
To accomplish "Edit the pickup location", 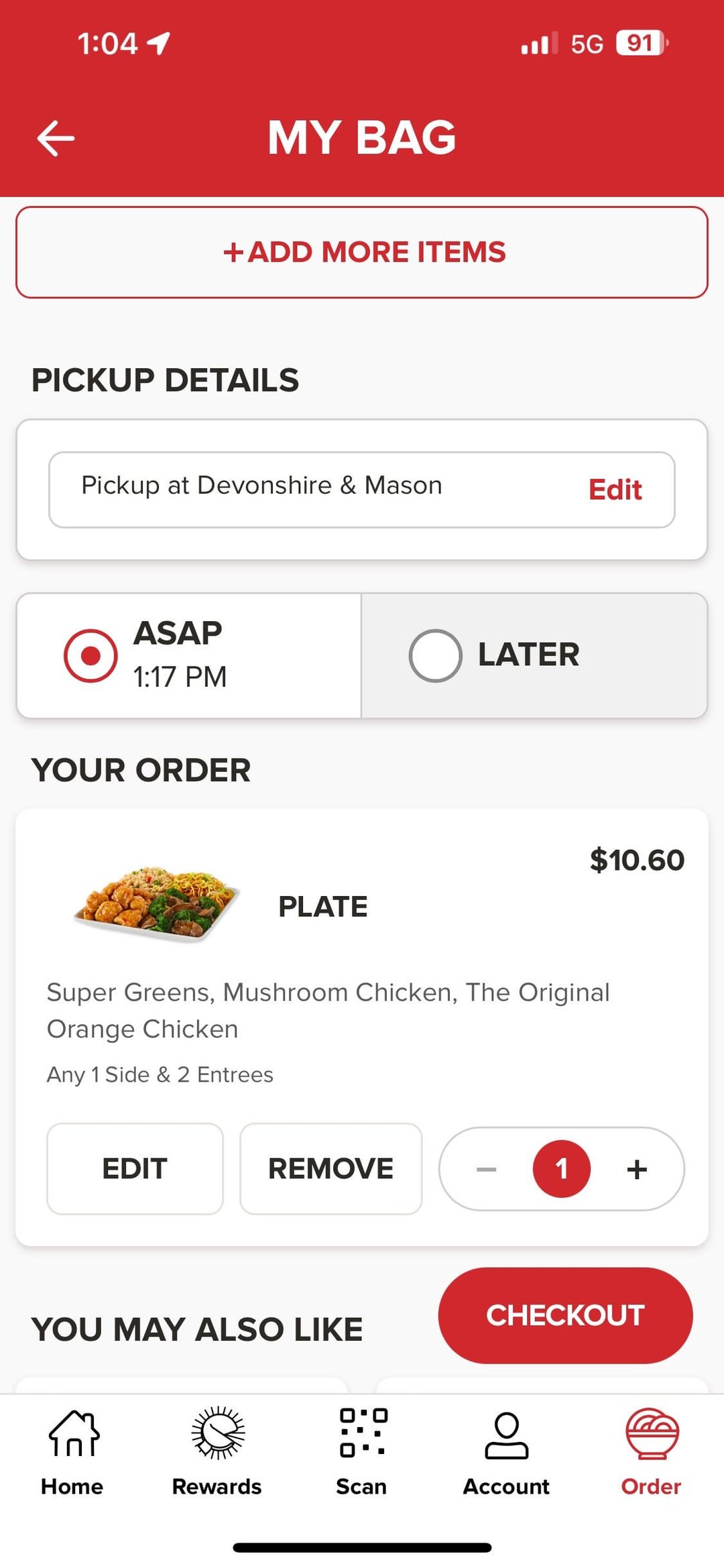I will coord(615,490).
